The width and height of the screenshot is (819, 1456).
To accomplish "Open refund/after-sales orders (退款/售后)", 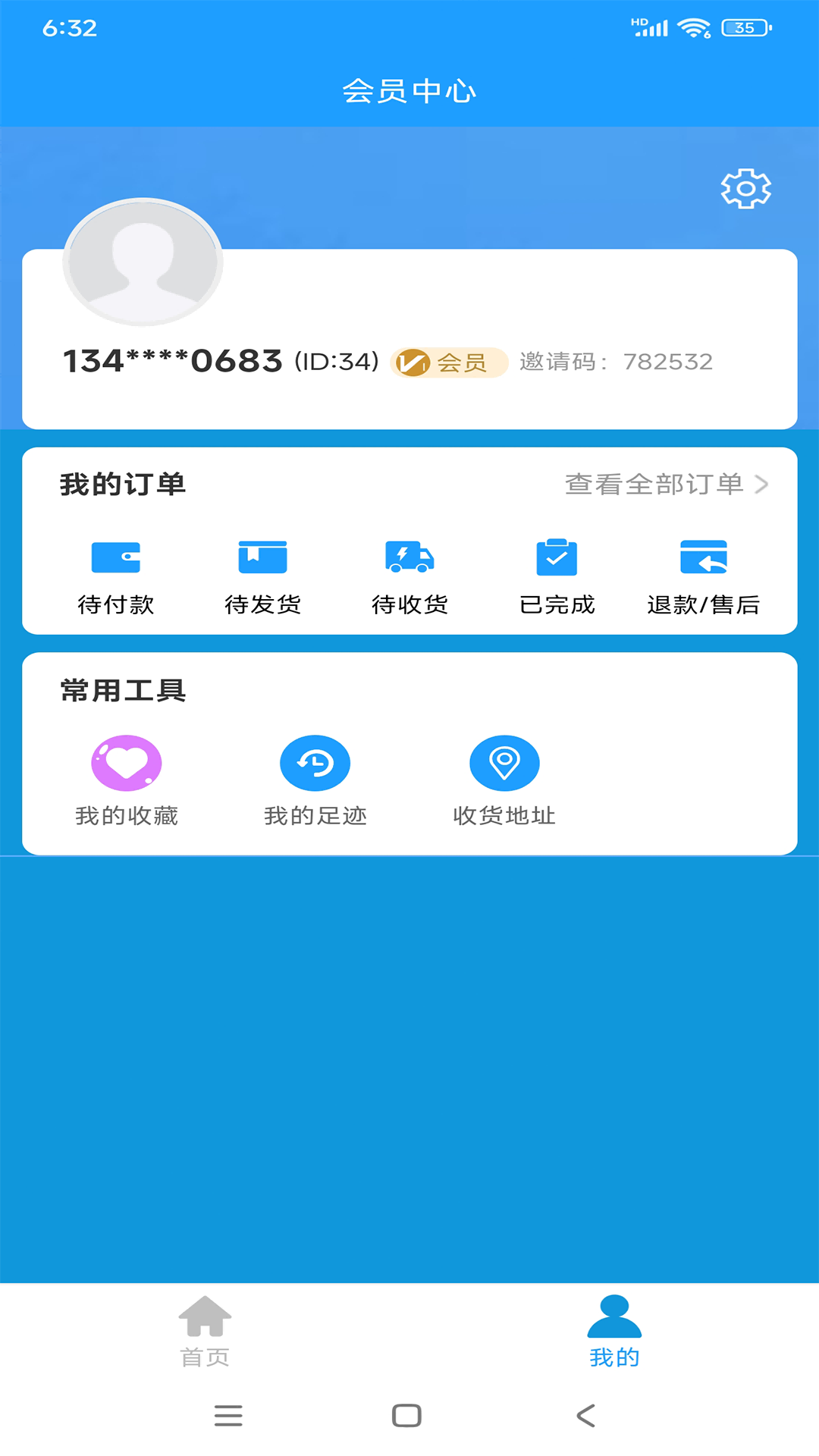I will click(x=703, y=574).
